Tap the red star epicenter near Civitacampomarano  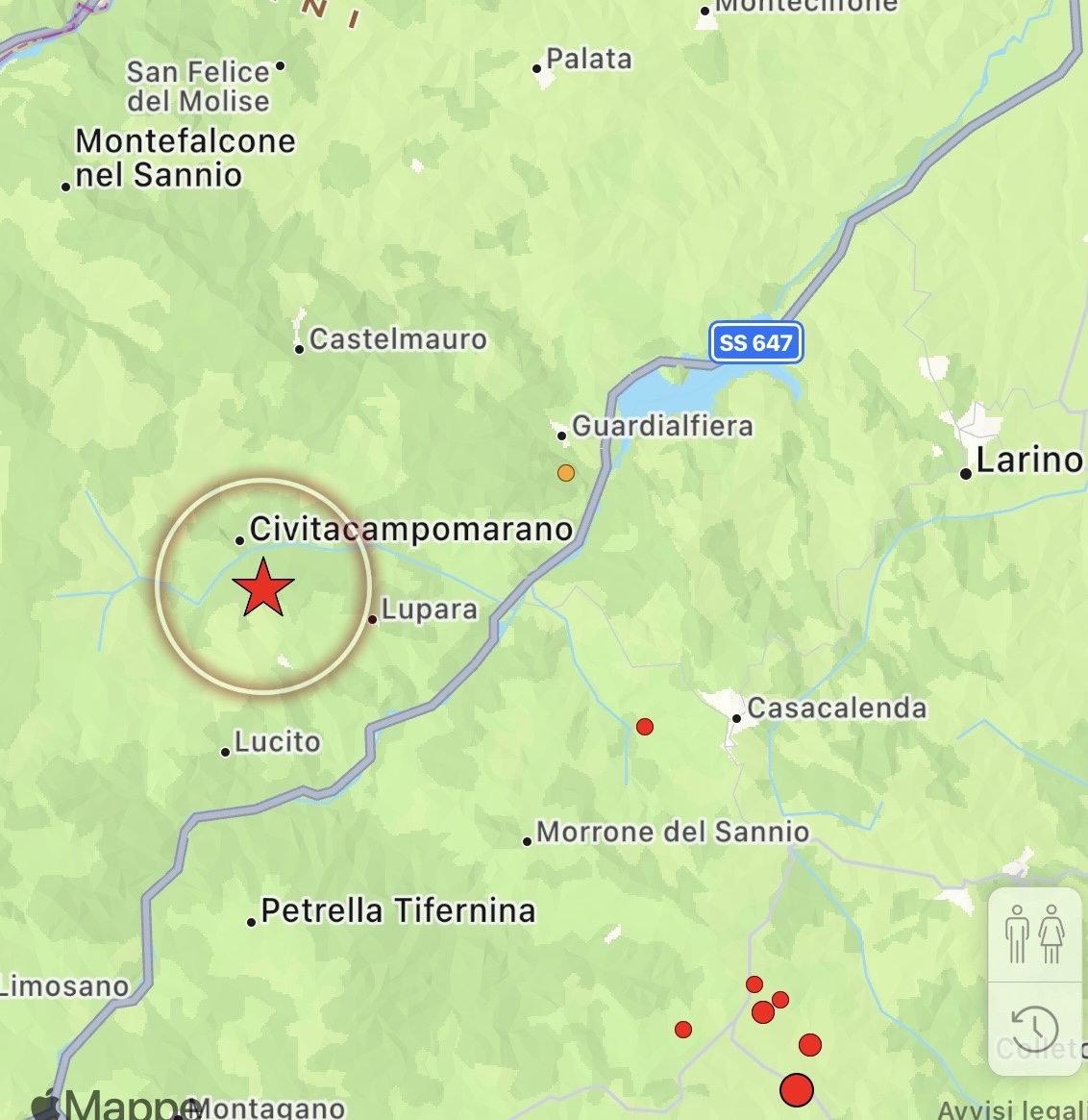point(262,587)
